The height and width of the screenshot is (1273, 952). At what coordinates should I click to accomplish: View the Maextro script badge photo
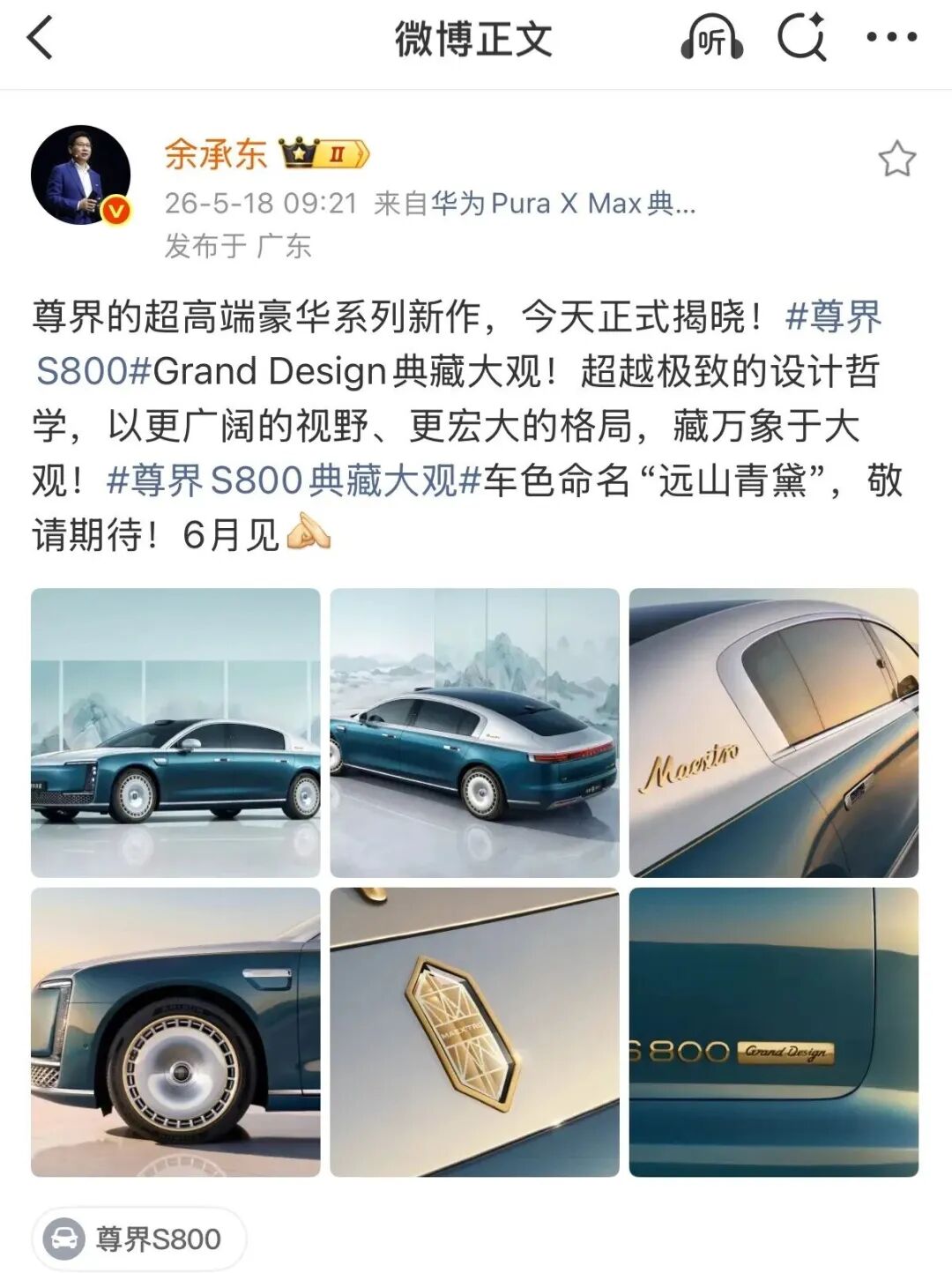click(x=774, y=733)
